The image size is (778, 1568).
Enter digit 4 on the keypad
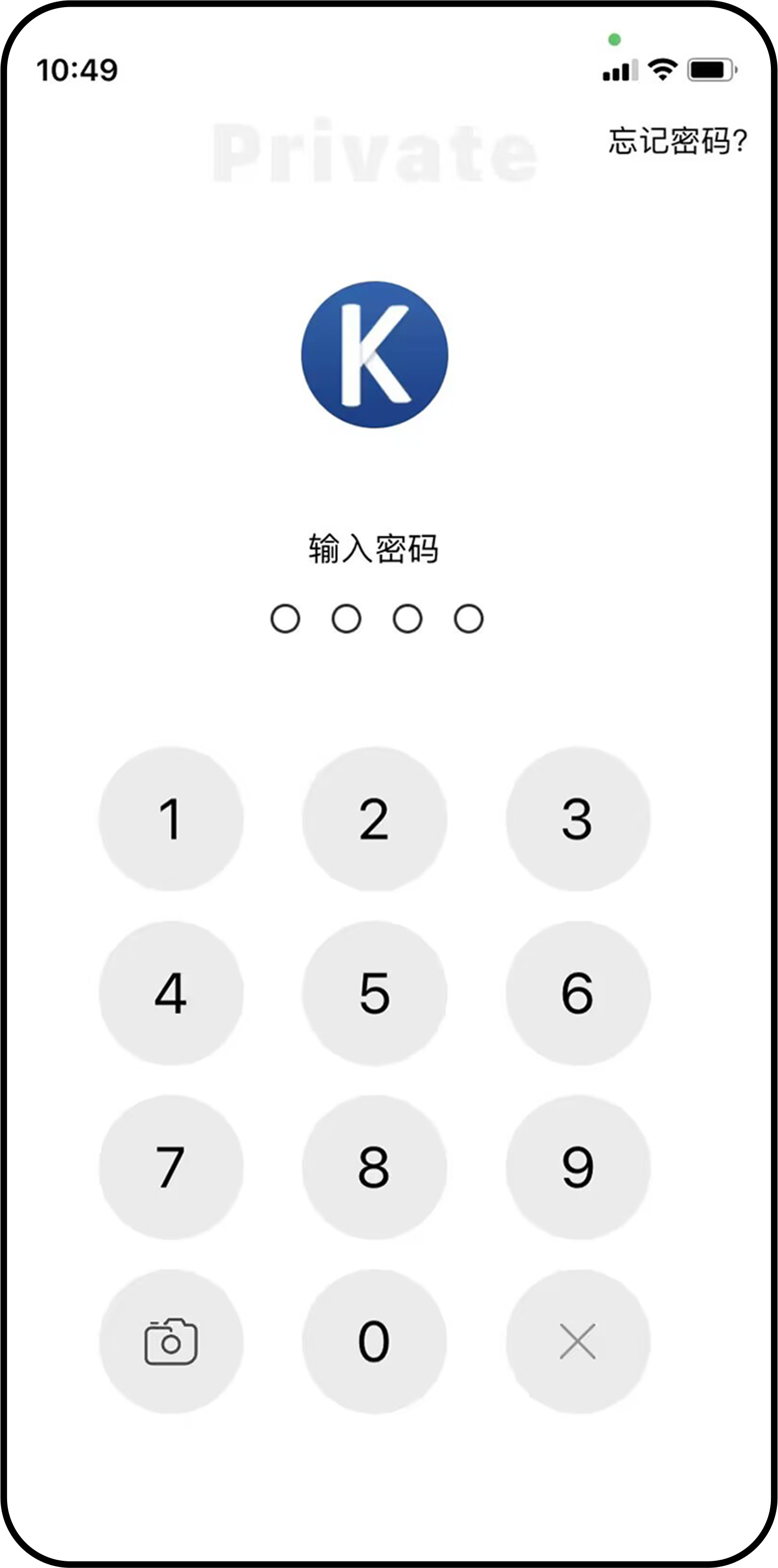[x=171, y=993]
